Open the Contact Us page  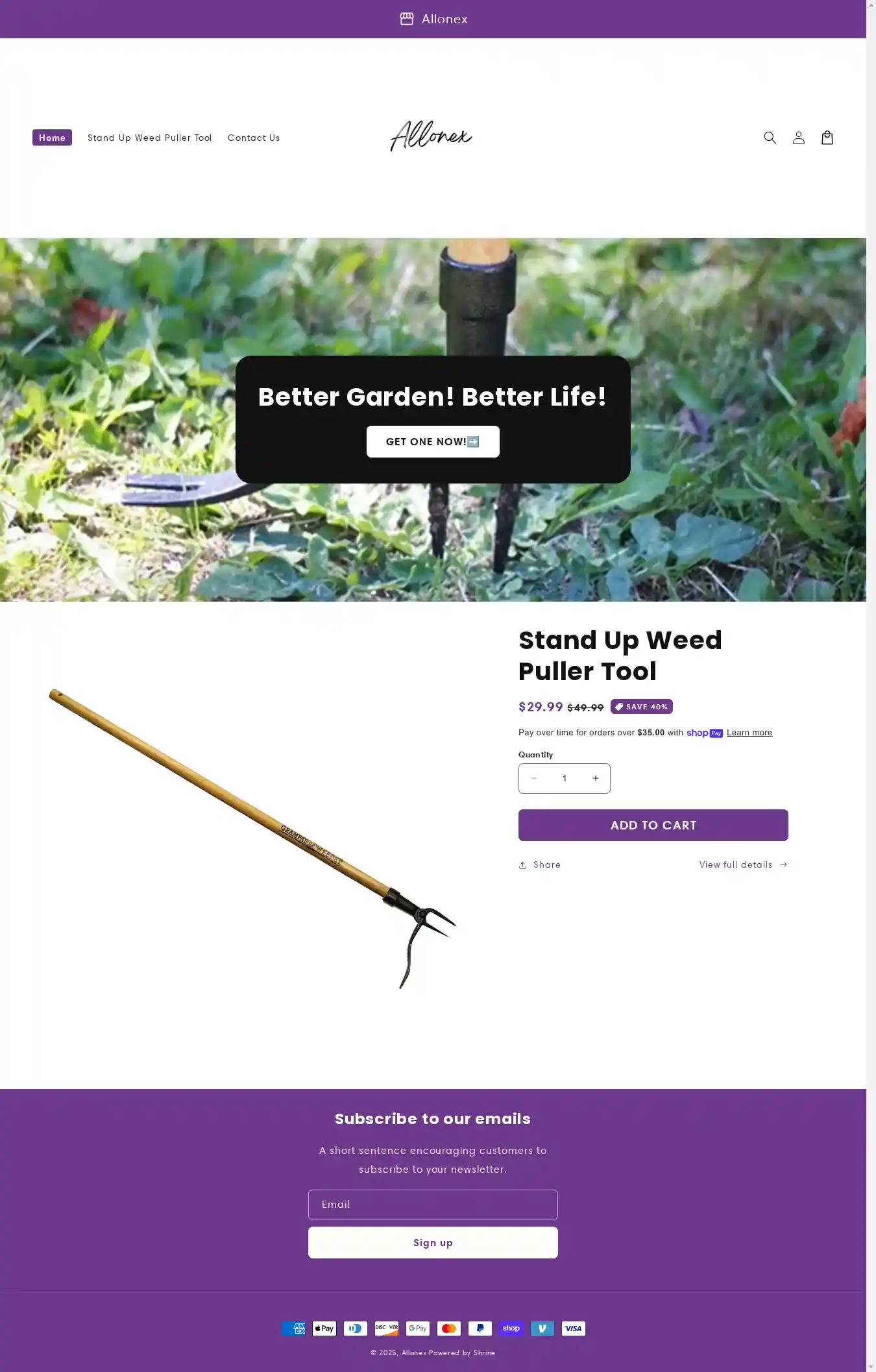pos(254,138)
